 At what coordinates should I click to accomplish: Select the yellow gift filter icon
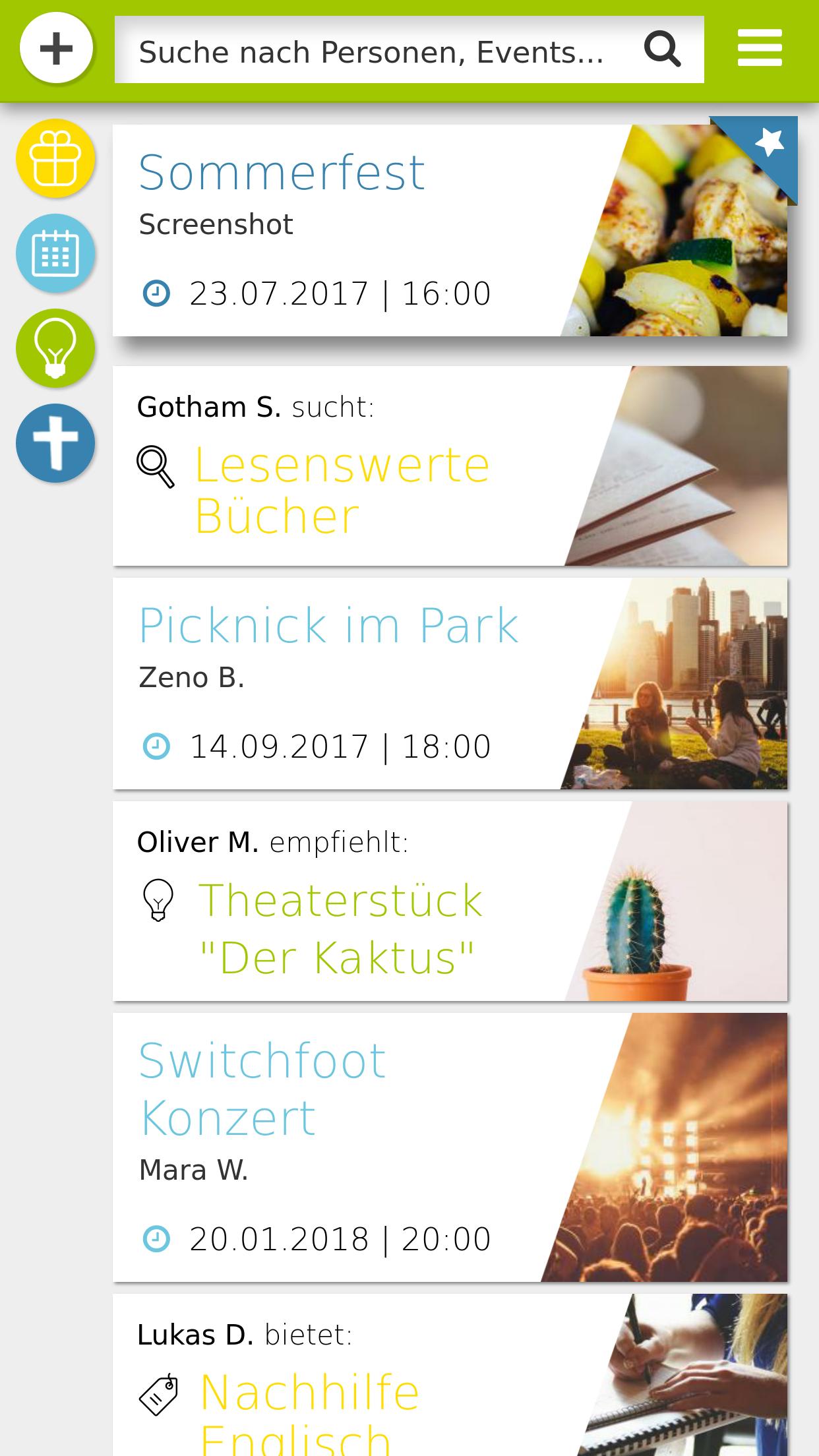pyautogui.click(x=55, y=158)
